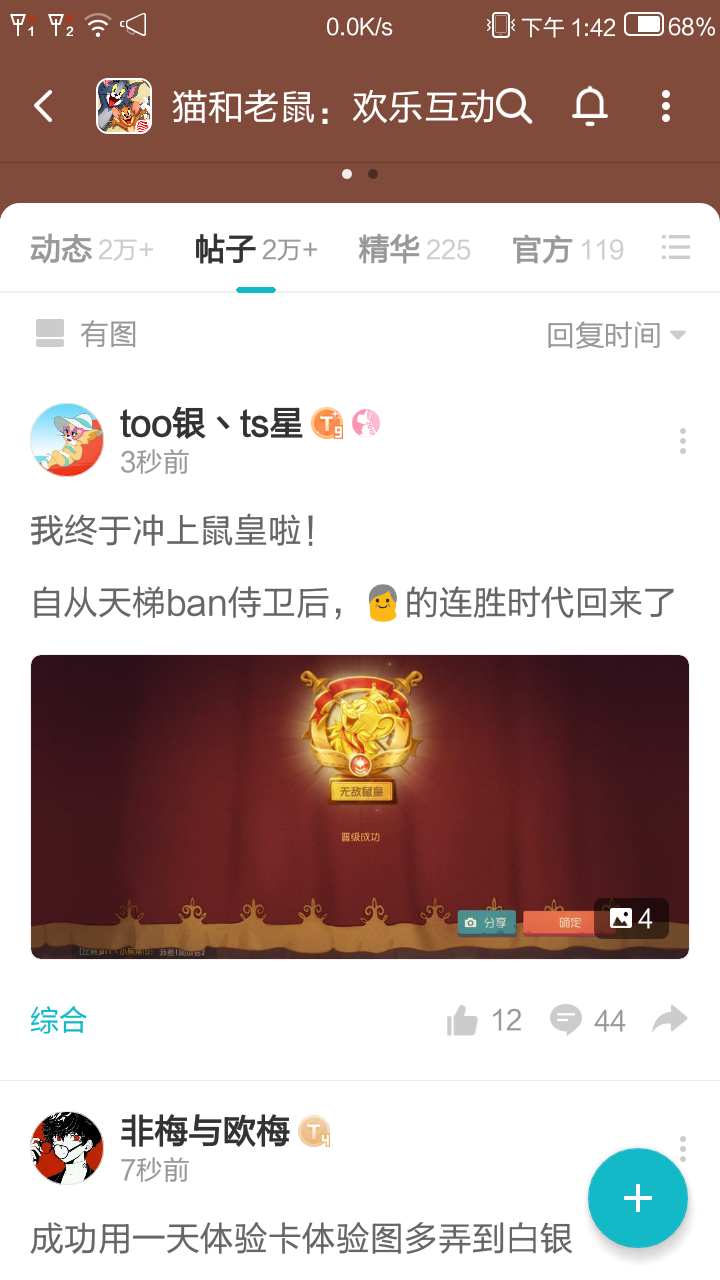The image size is (720, 1280).
Task: Like the 鼠皇 post thumbs-up icon
Action: pyautogui.click(x=462, y=1019)
